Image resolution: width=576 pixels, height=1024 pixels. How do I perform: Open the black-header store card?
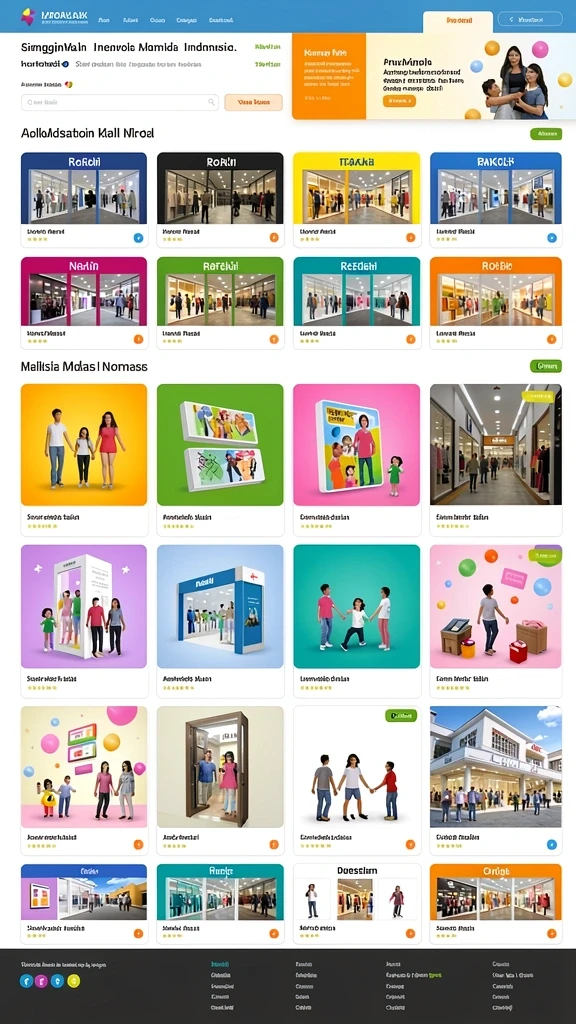(220, 200)
